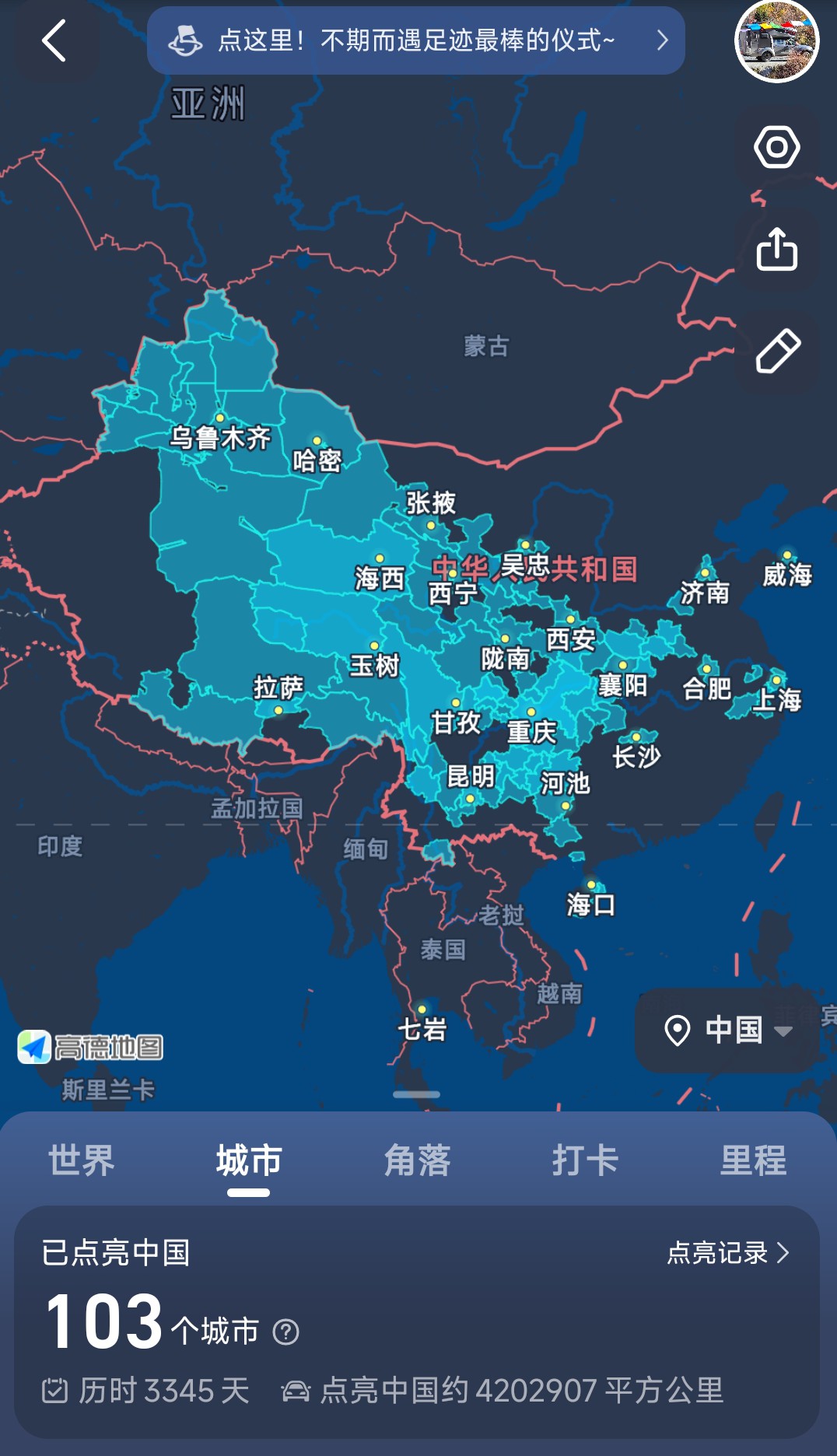Switch to the 世界 tab
Image resolution: width=837 pixels, height=1456 pixels.
pos(82,1160)
